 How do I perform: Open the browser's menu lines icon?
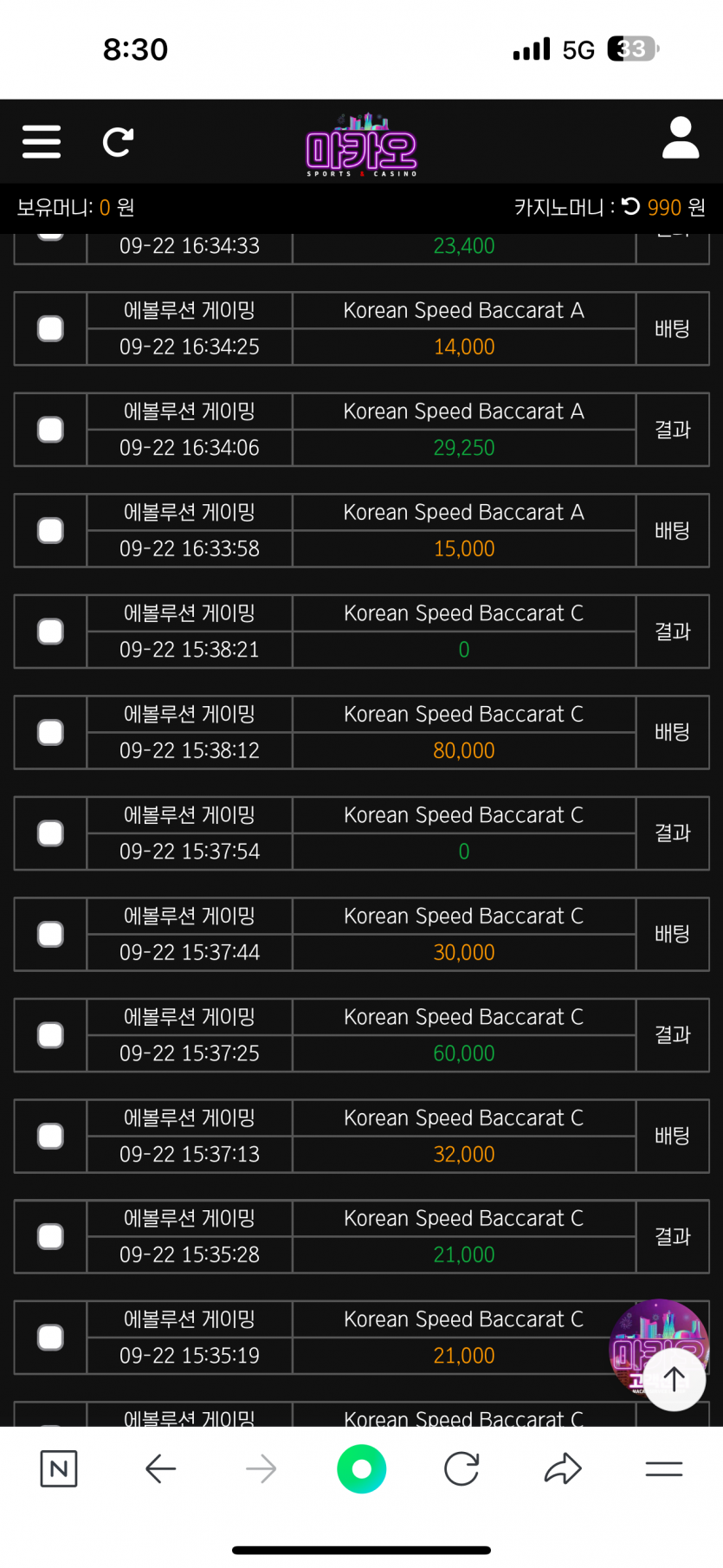tap(664, 1468)
